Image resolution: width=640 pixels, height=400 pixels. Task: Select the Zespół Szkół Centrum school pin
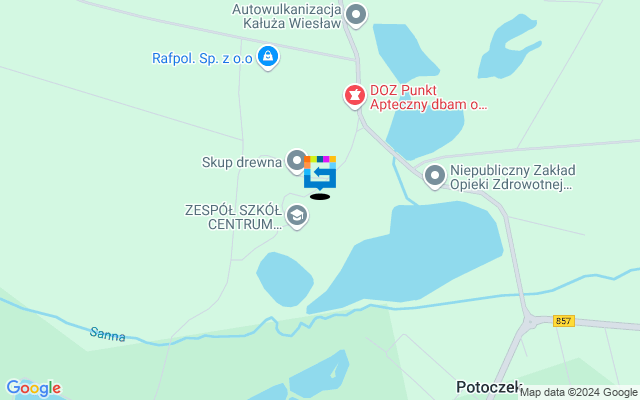pos(296,214)
